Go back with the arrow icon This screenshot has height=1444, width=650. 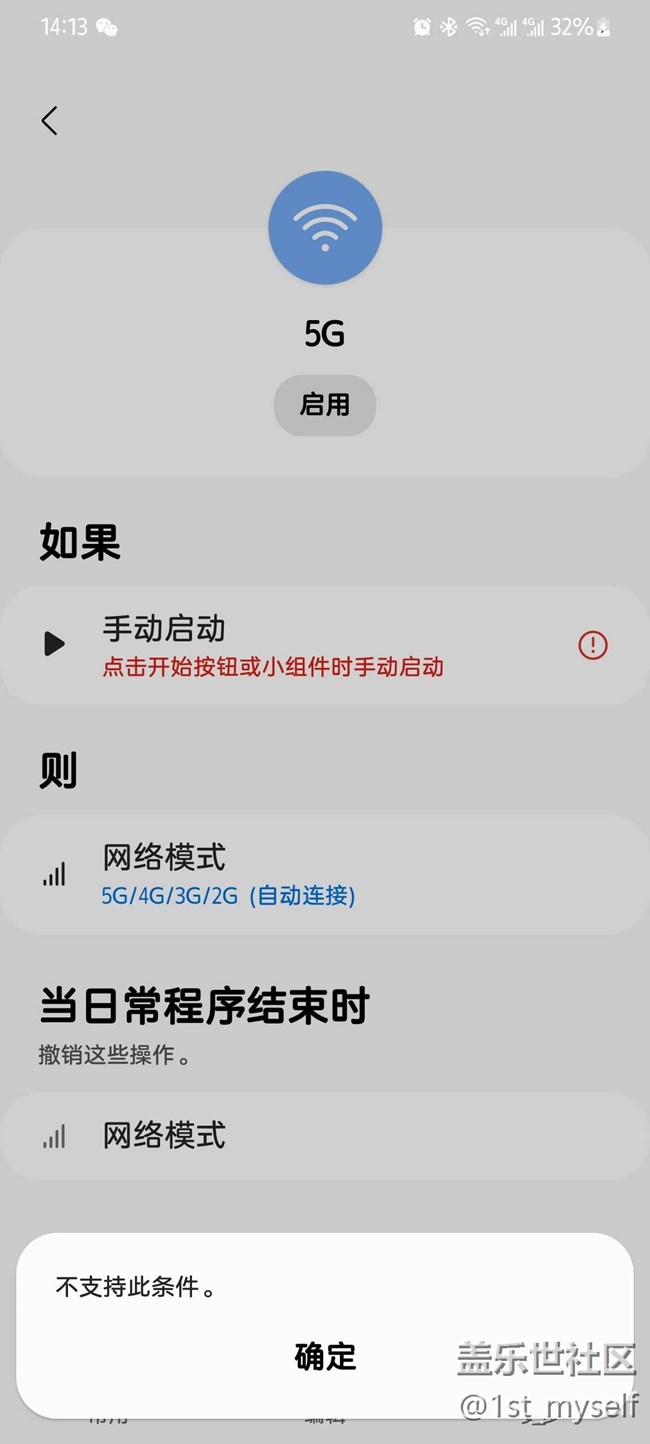[x=50, y=121]
